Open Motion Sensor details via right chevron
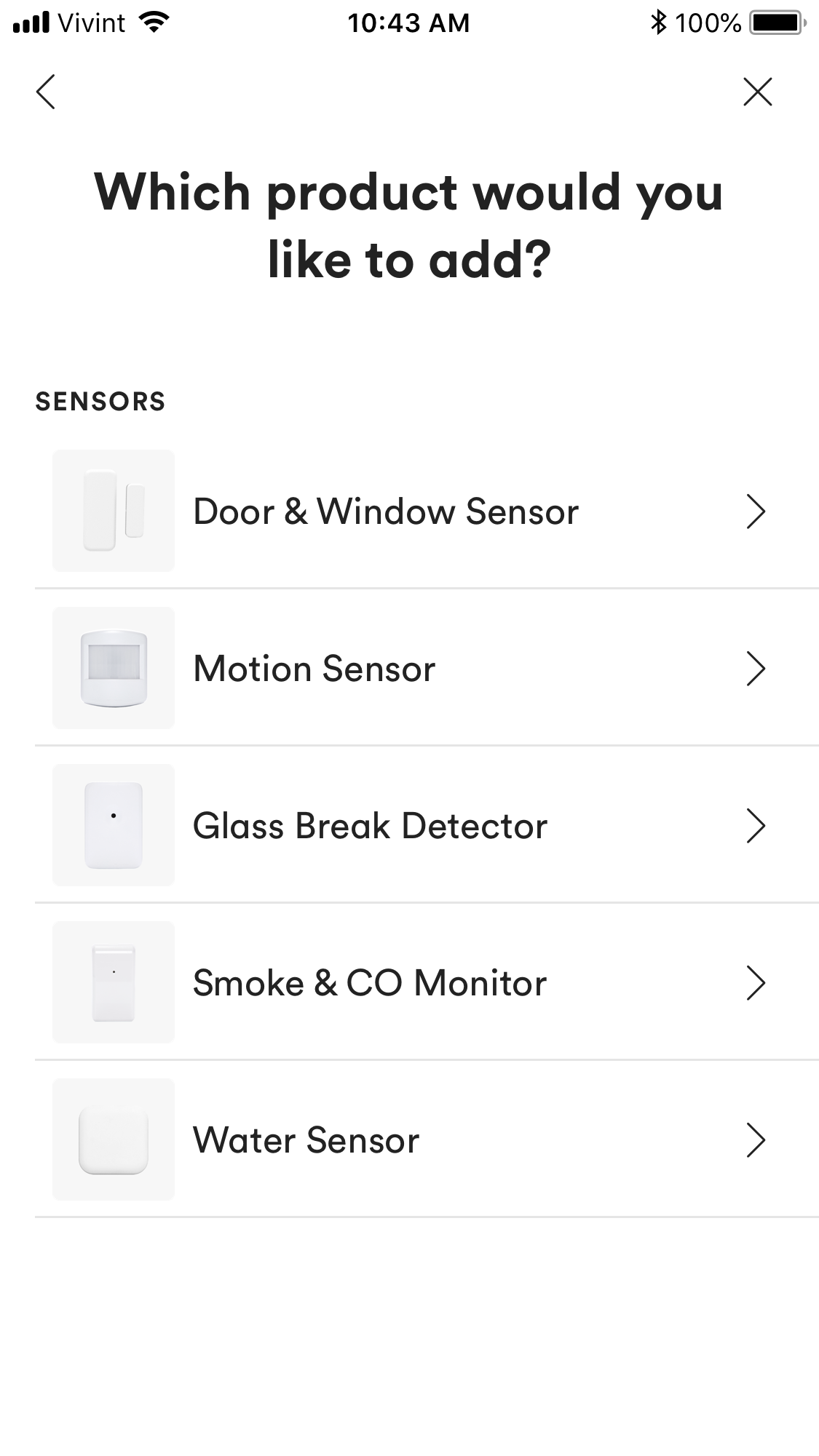The image size is (819, 1456). coord(758,667)
